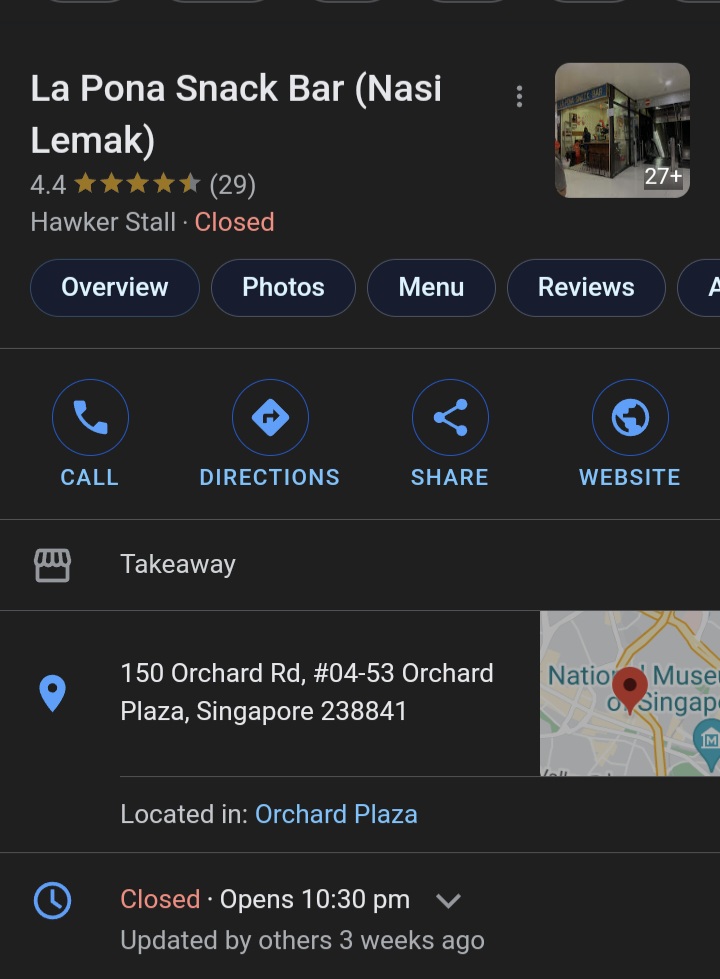Switch to the Photos tab

(x=283, y=288)
